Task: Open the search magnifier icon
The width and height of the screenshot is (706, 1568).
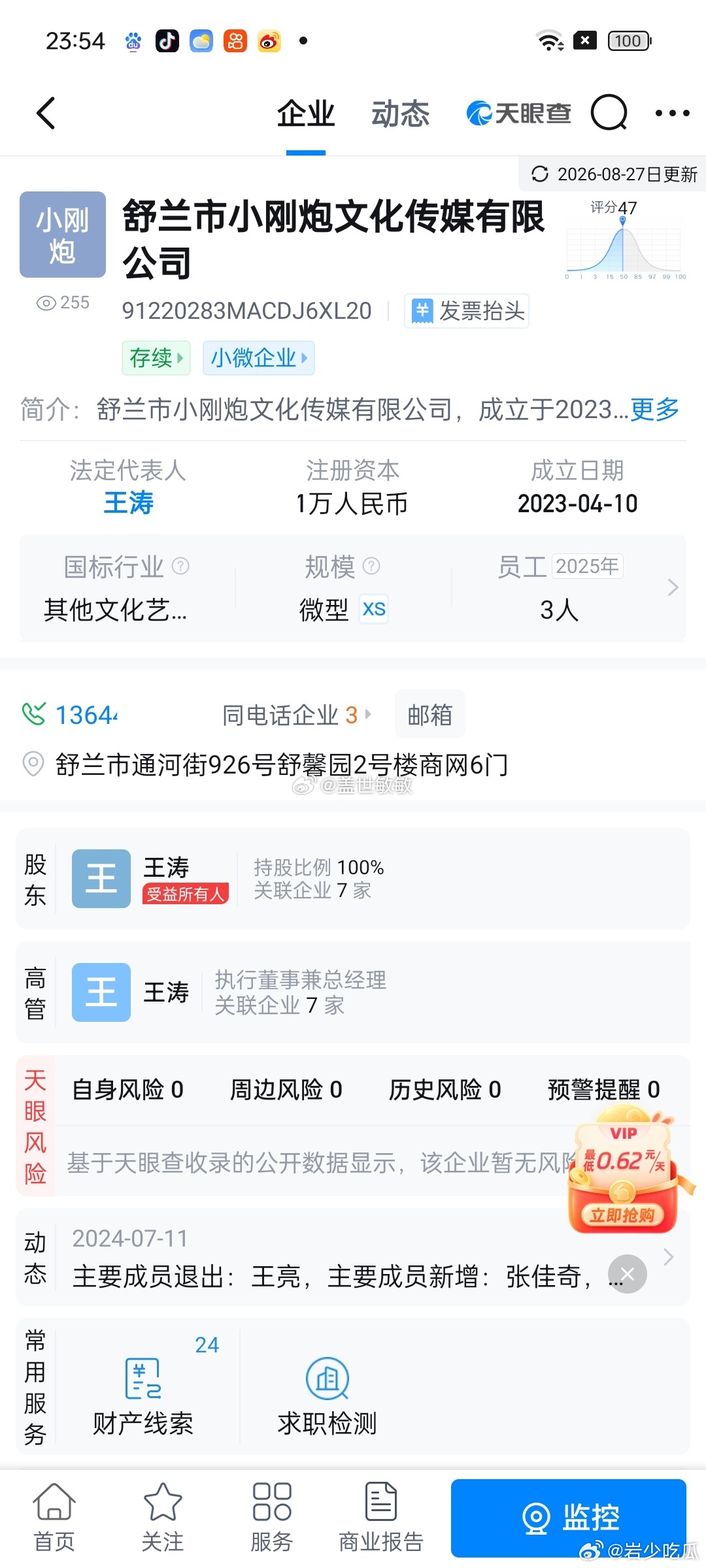Action: point(609,113)
